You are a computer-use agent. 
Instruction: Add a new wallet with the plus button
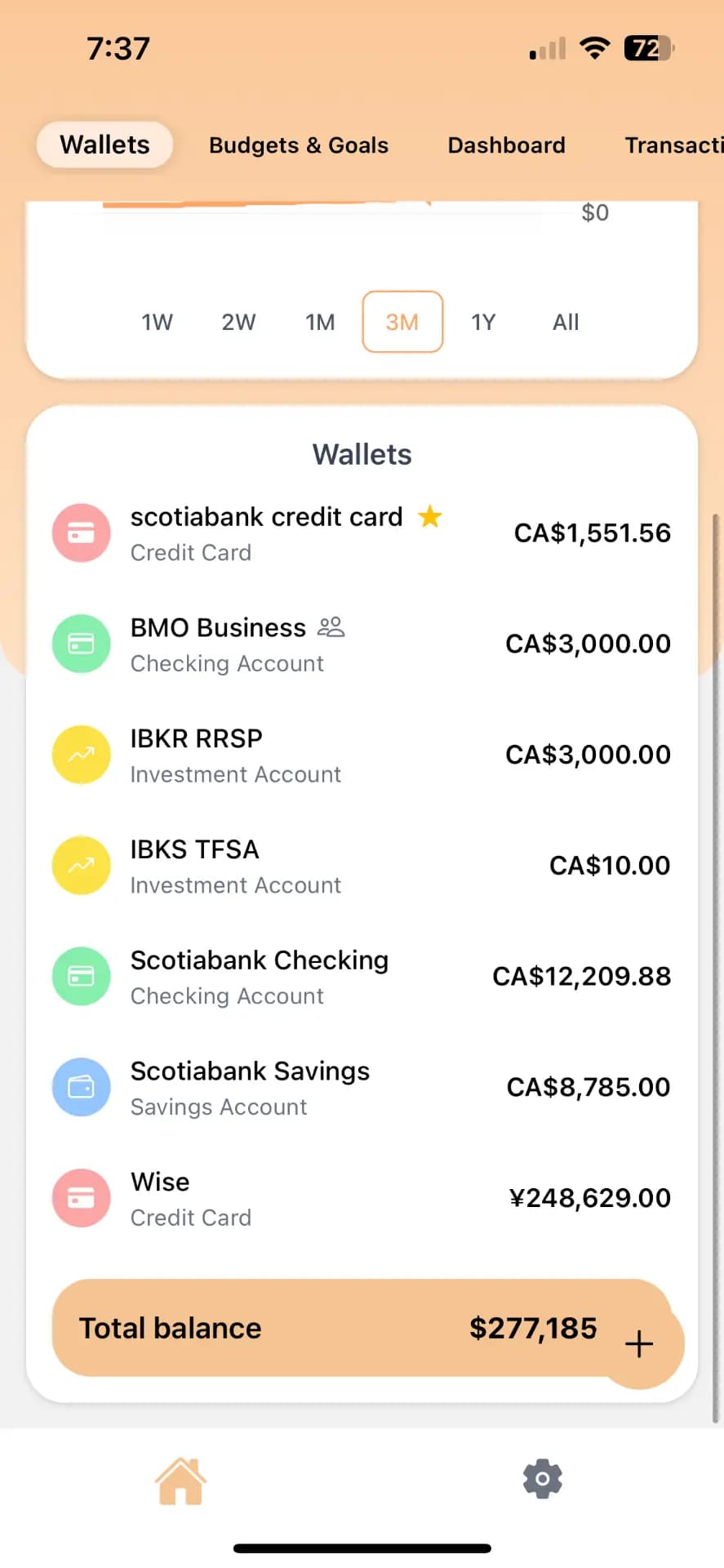pos(639,1343)
